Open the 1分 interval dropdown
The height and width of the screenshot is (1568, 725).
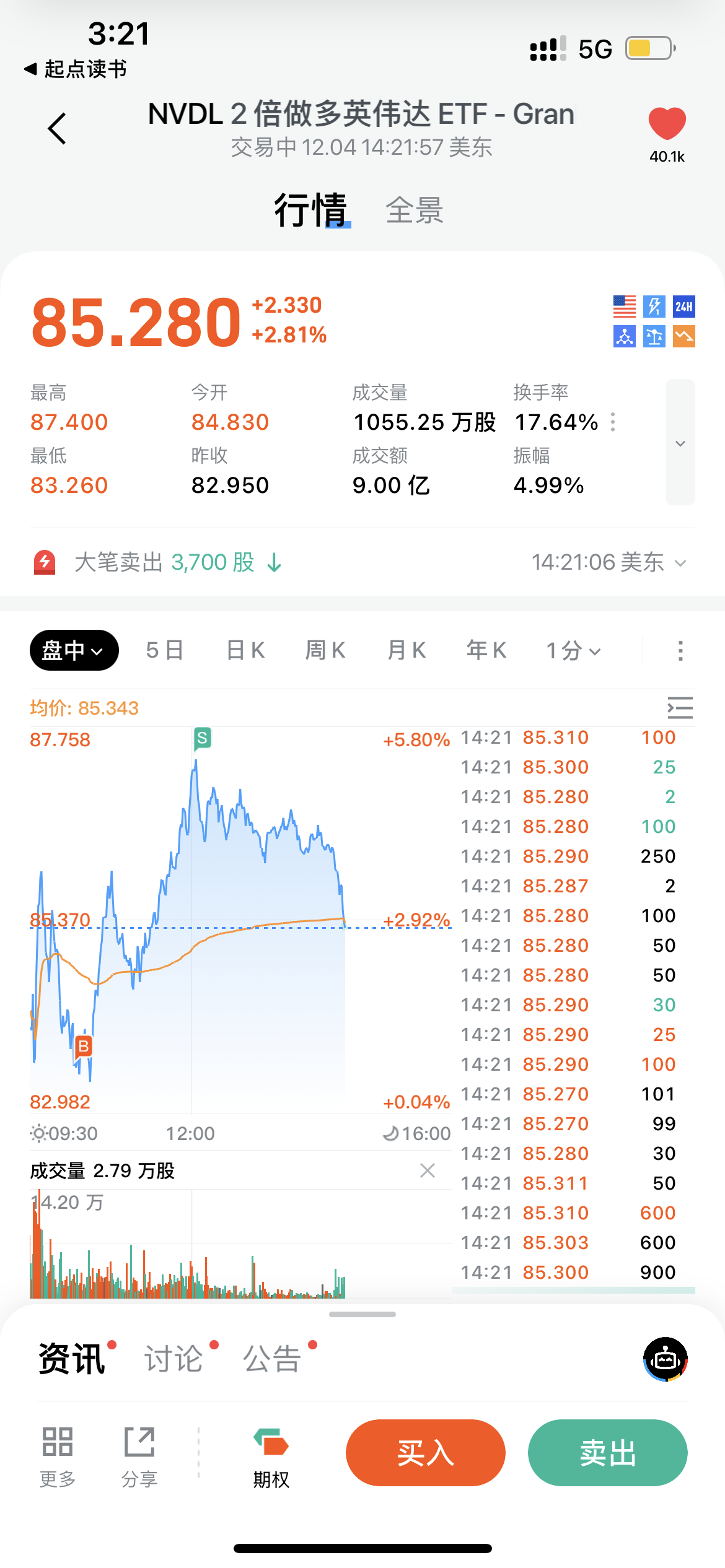[x=573, y=650]
